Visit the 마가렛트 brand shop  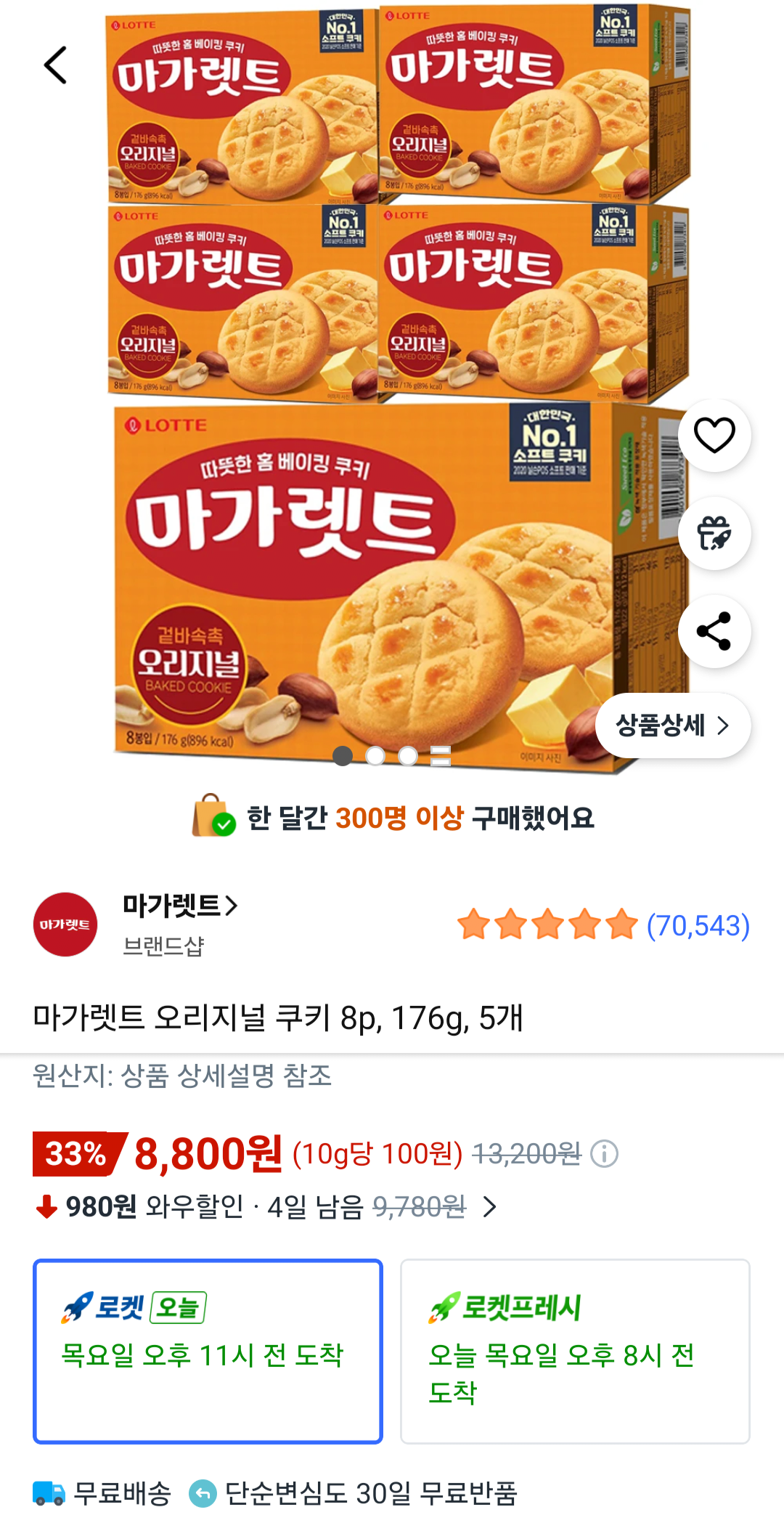(179, 906)
